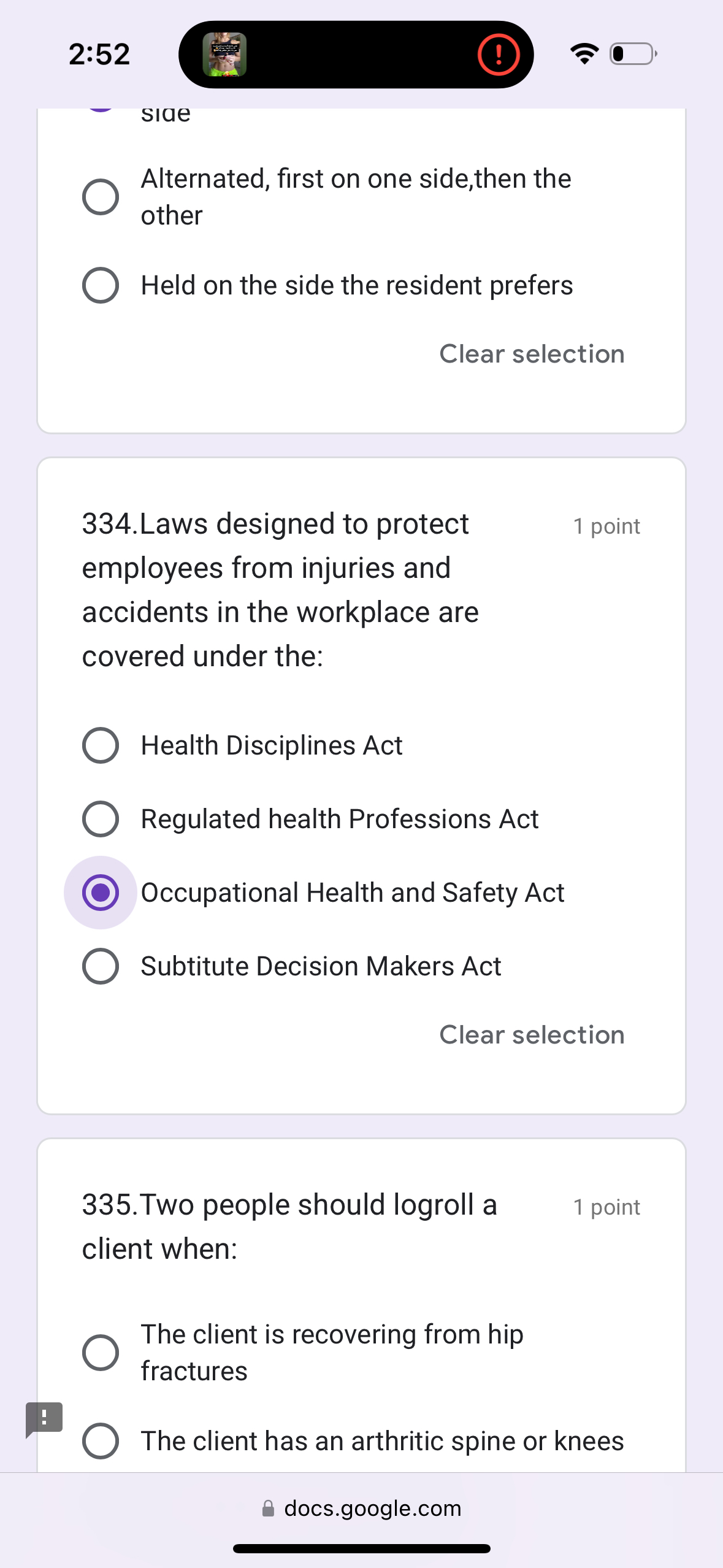This screenshot has height=1568, width=723.
Task: Pick Regulated health Professions Act
Action: [101, 819]
